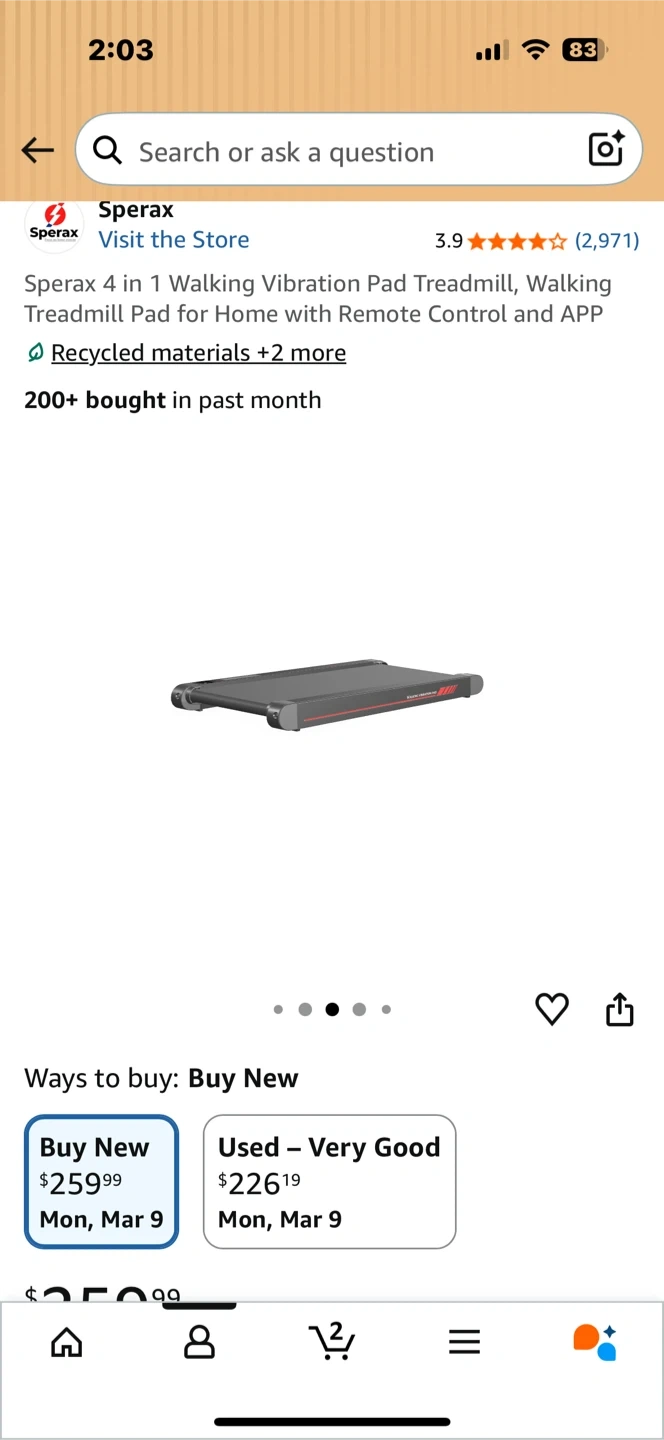Open the account profile tab
Image resolution: width=664 pixels, height=1440 pixels.
200,1342
